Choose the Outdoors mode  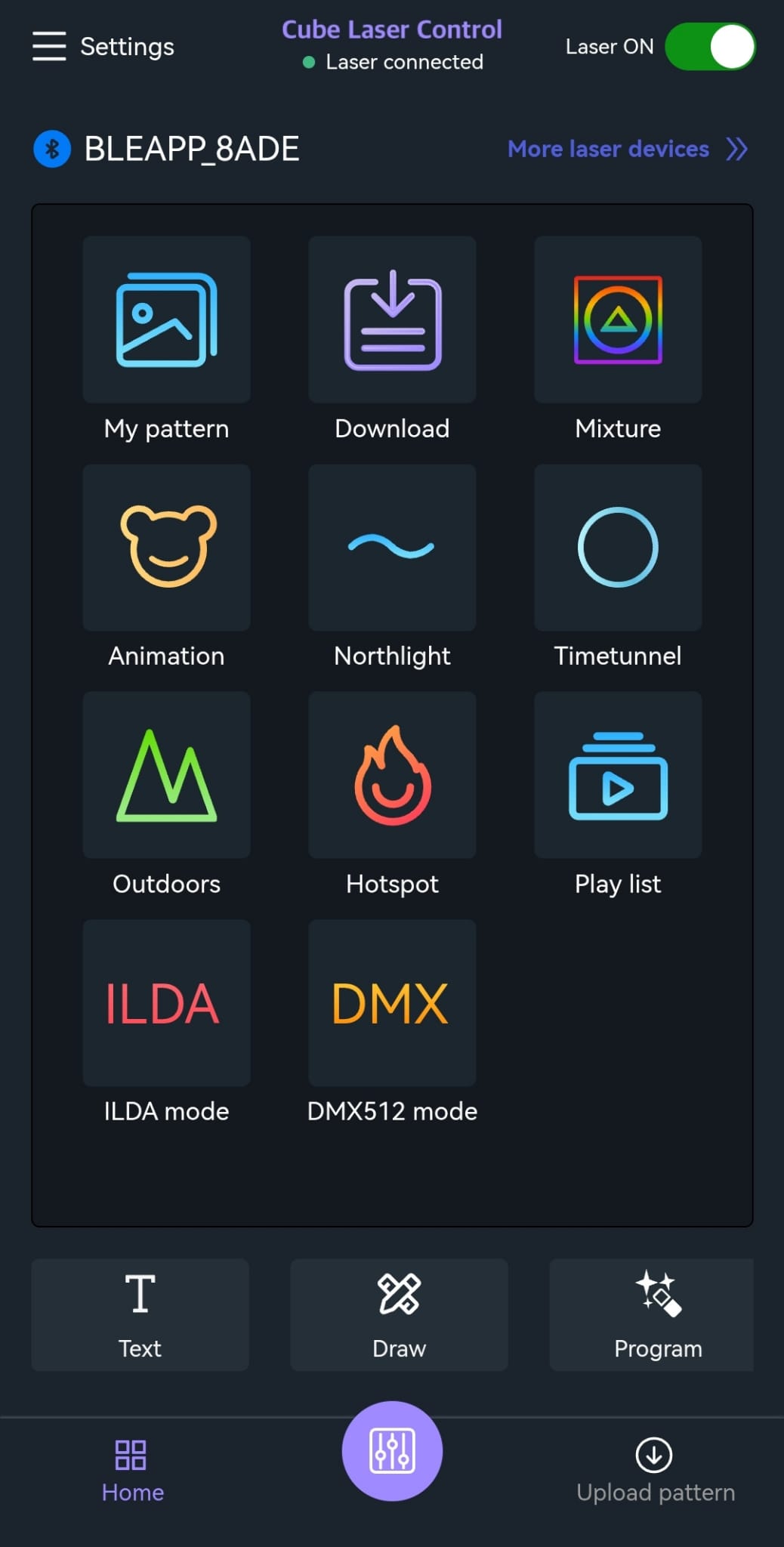pos(166,775)
